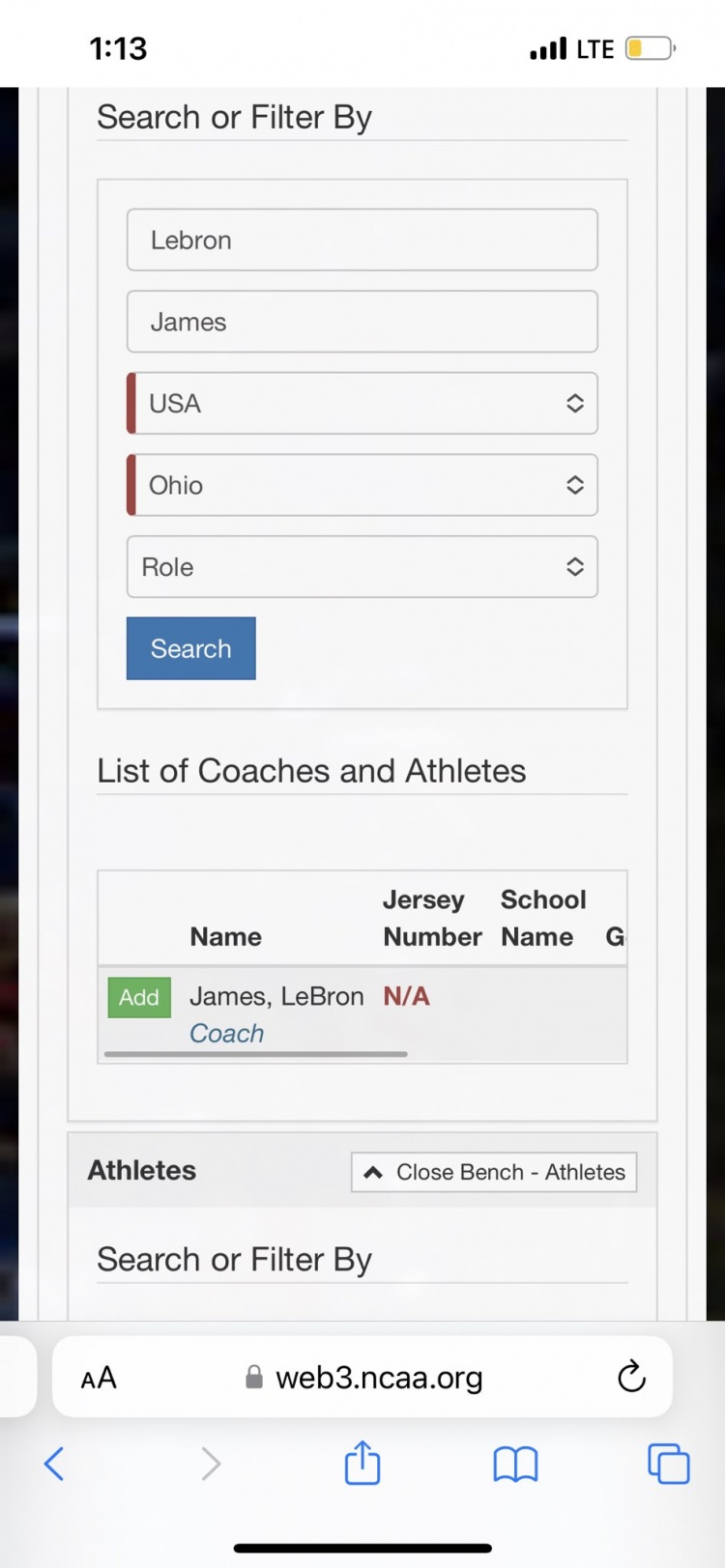Open the Role dropdown
This screenshot has height=1568, width=725.
click(362, 567)
